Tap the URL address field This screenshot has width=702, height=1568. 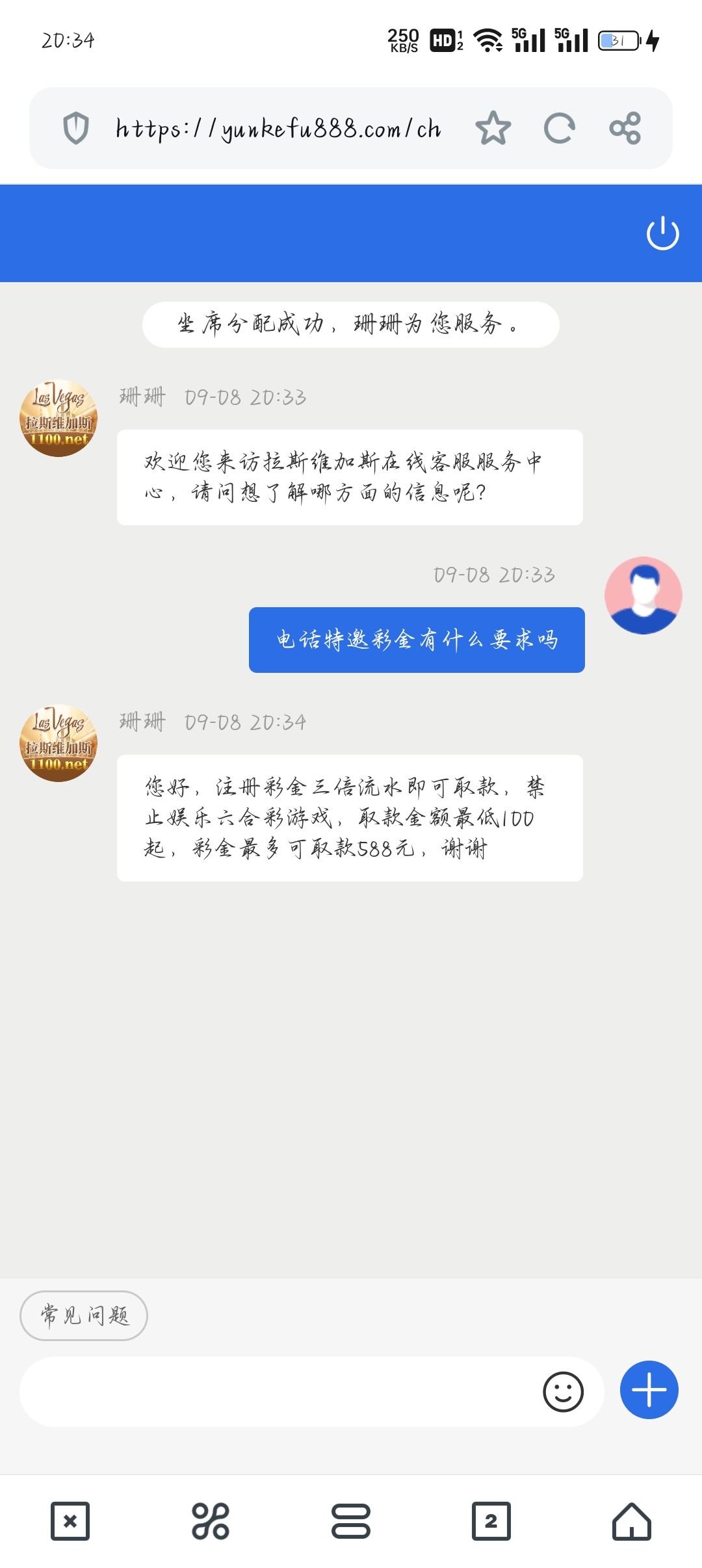pyautogui.click(x=278, y=129)
